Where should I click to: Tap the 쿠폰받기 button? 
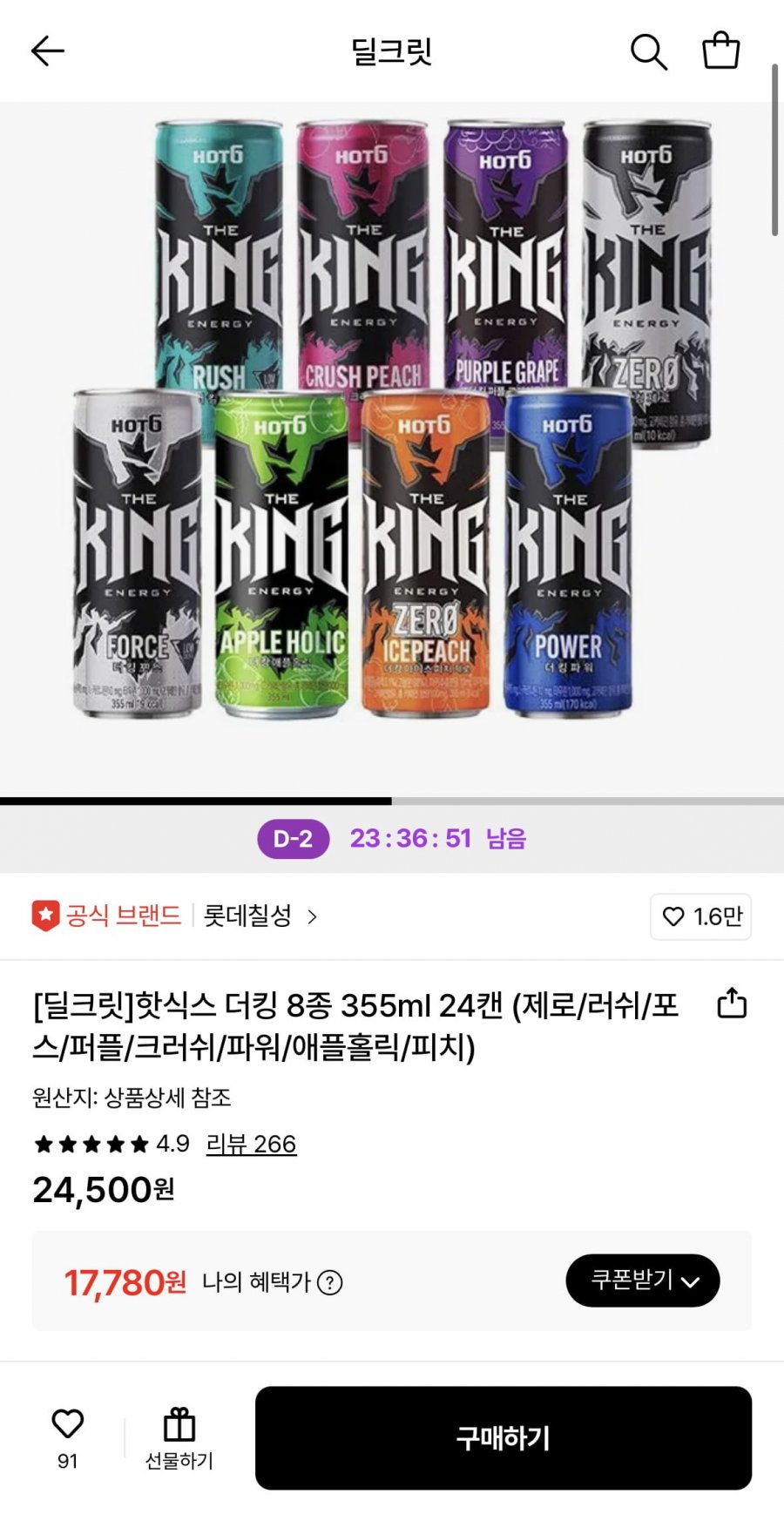point(642,1281)
